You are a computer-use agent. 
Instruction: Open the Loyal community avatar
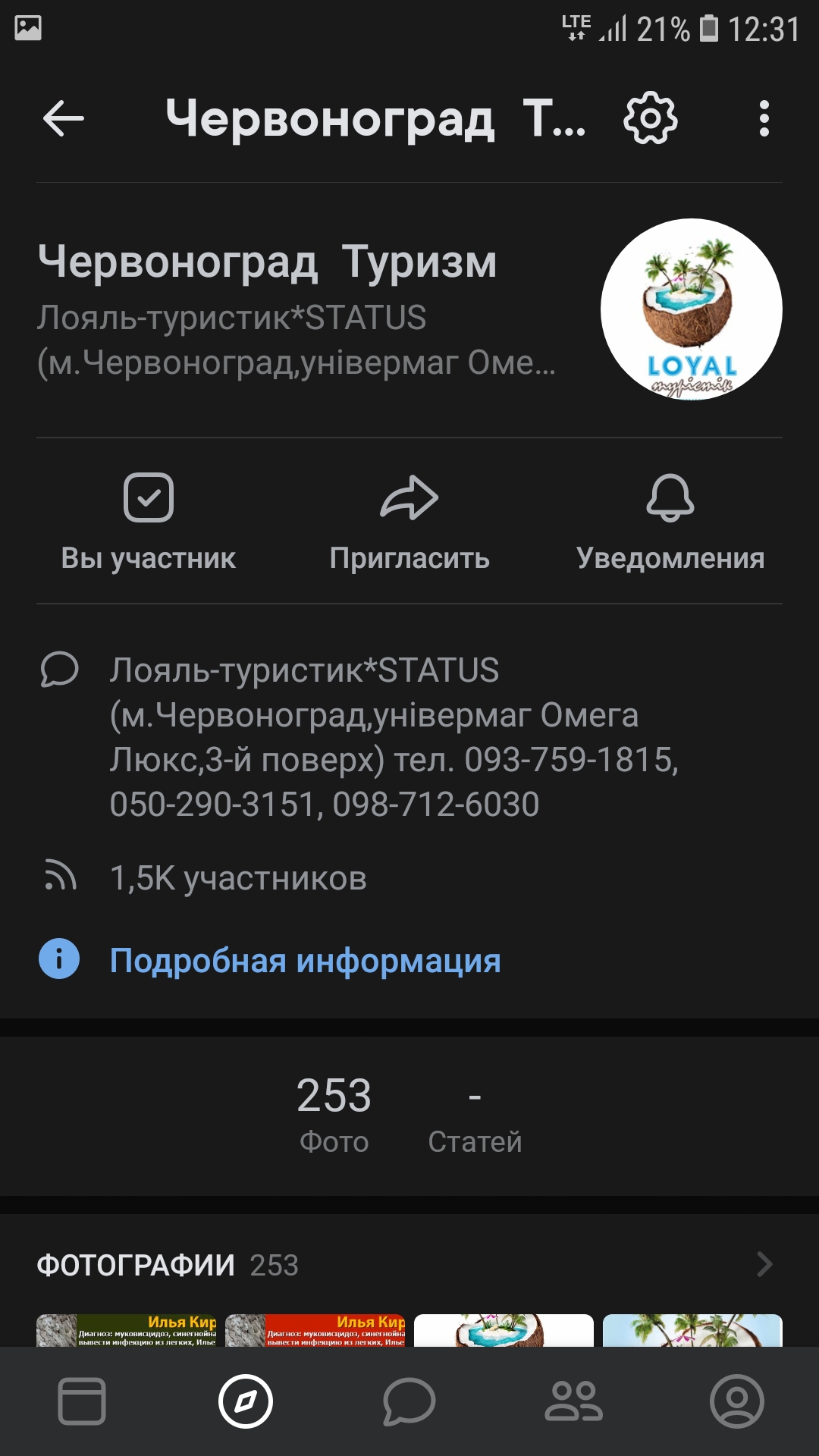[x=691, y=309]
